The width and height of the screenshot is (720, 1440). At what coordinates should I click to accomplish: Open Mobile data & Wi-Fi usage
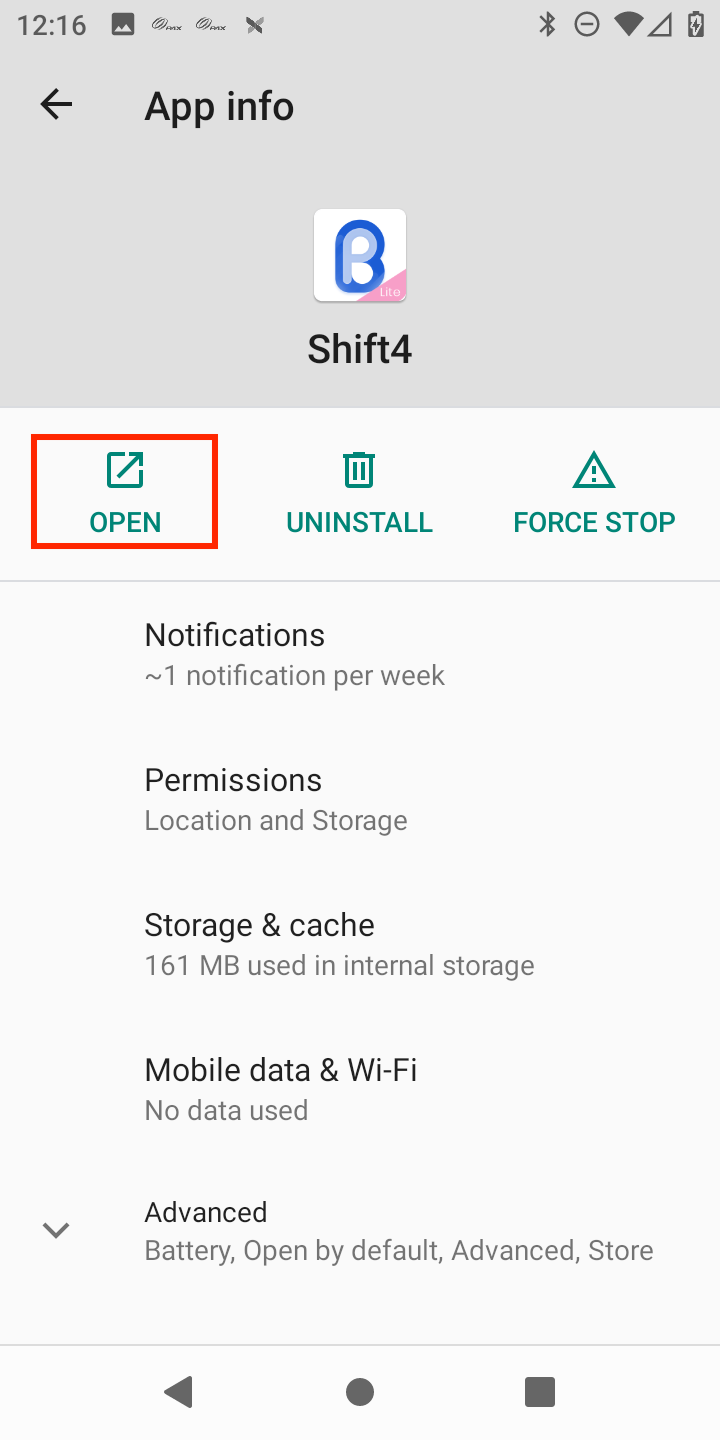360,1089
